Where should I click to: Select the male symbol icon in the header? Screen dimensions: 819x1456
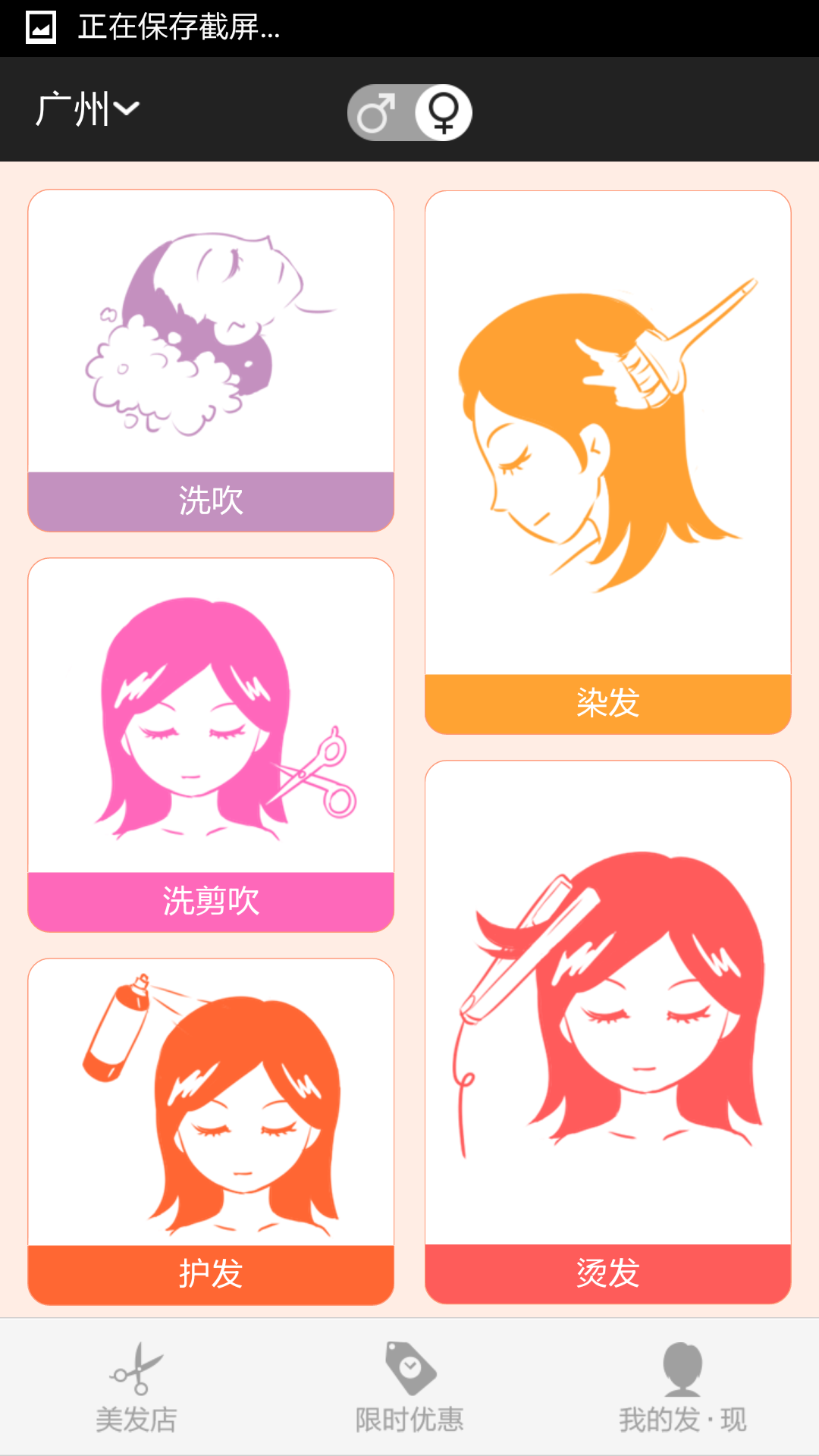[377, 112]
